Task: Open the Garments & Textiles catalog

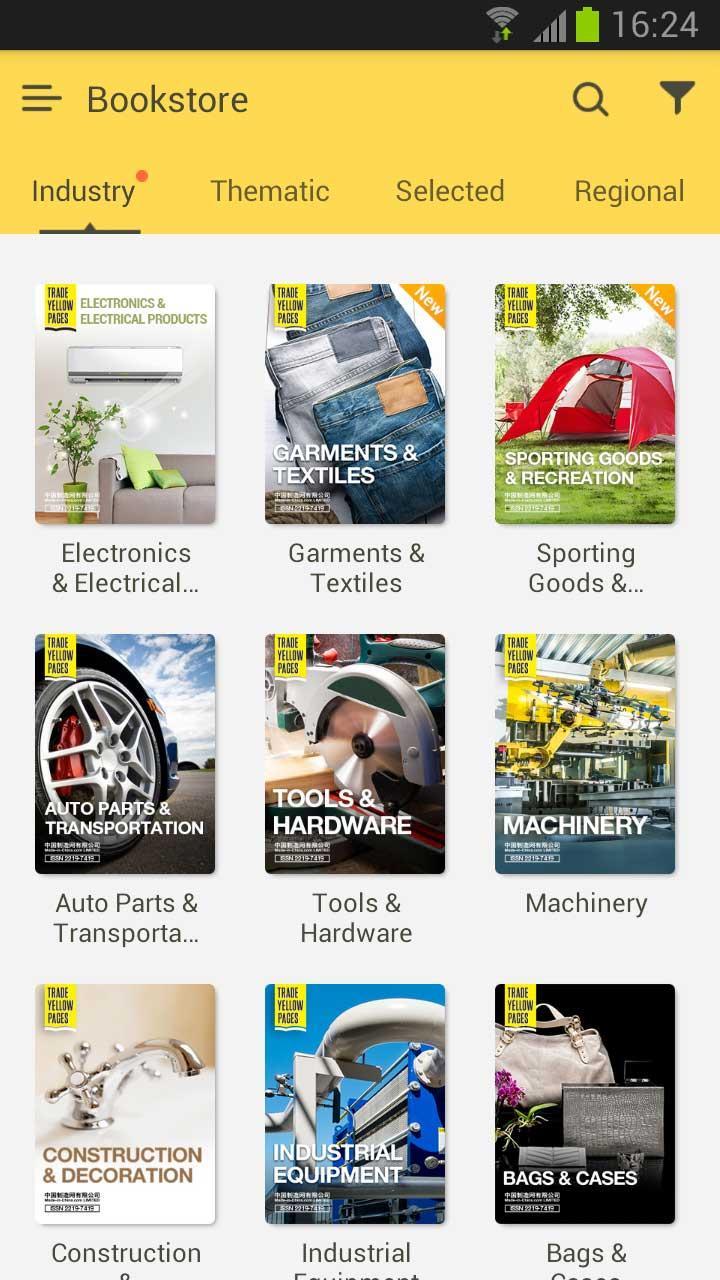Action: point(355,403)
